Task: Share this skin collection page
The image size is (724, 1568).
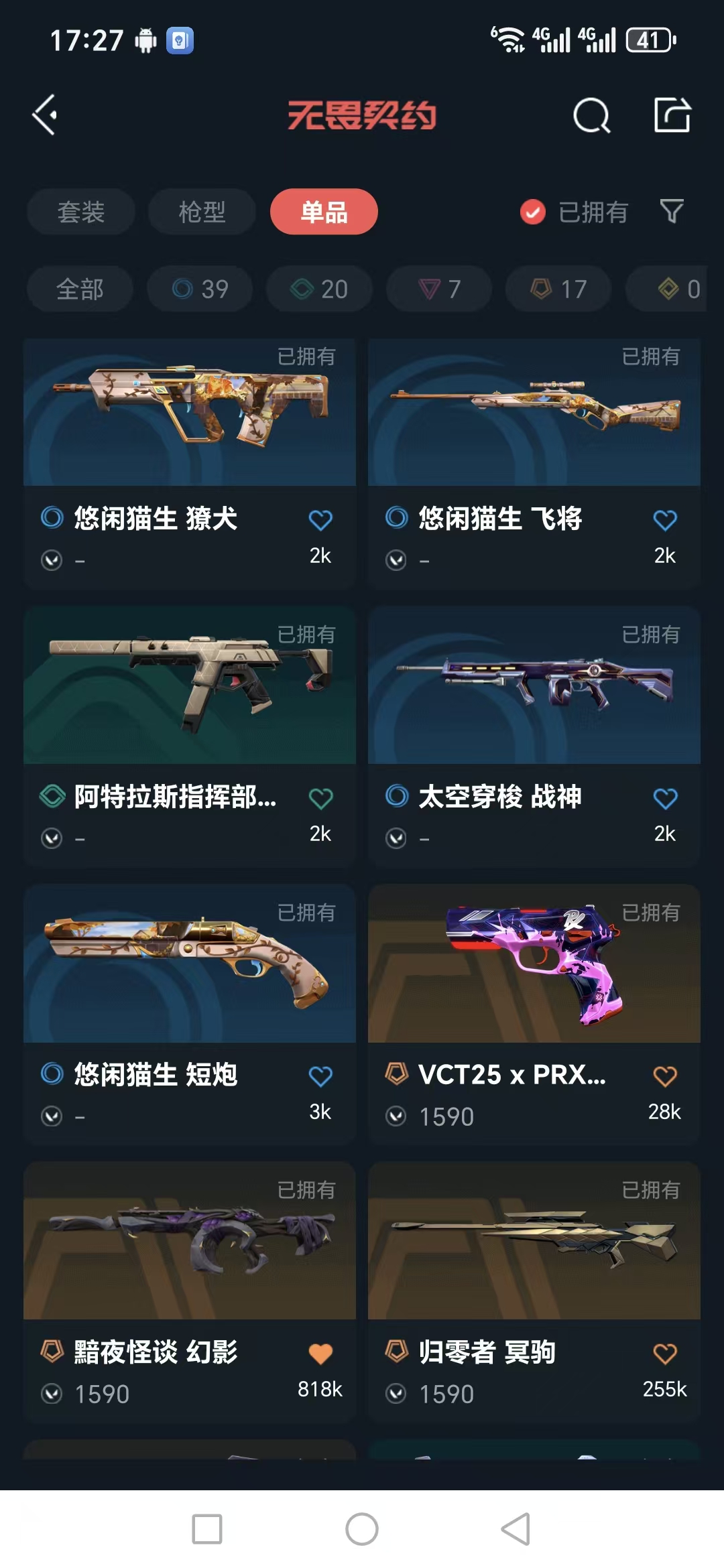Action: coord(672,115)
